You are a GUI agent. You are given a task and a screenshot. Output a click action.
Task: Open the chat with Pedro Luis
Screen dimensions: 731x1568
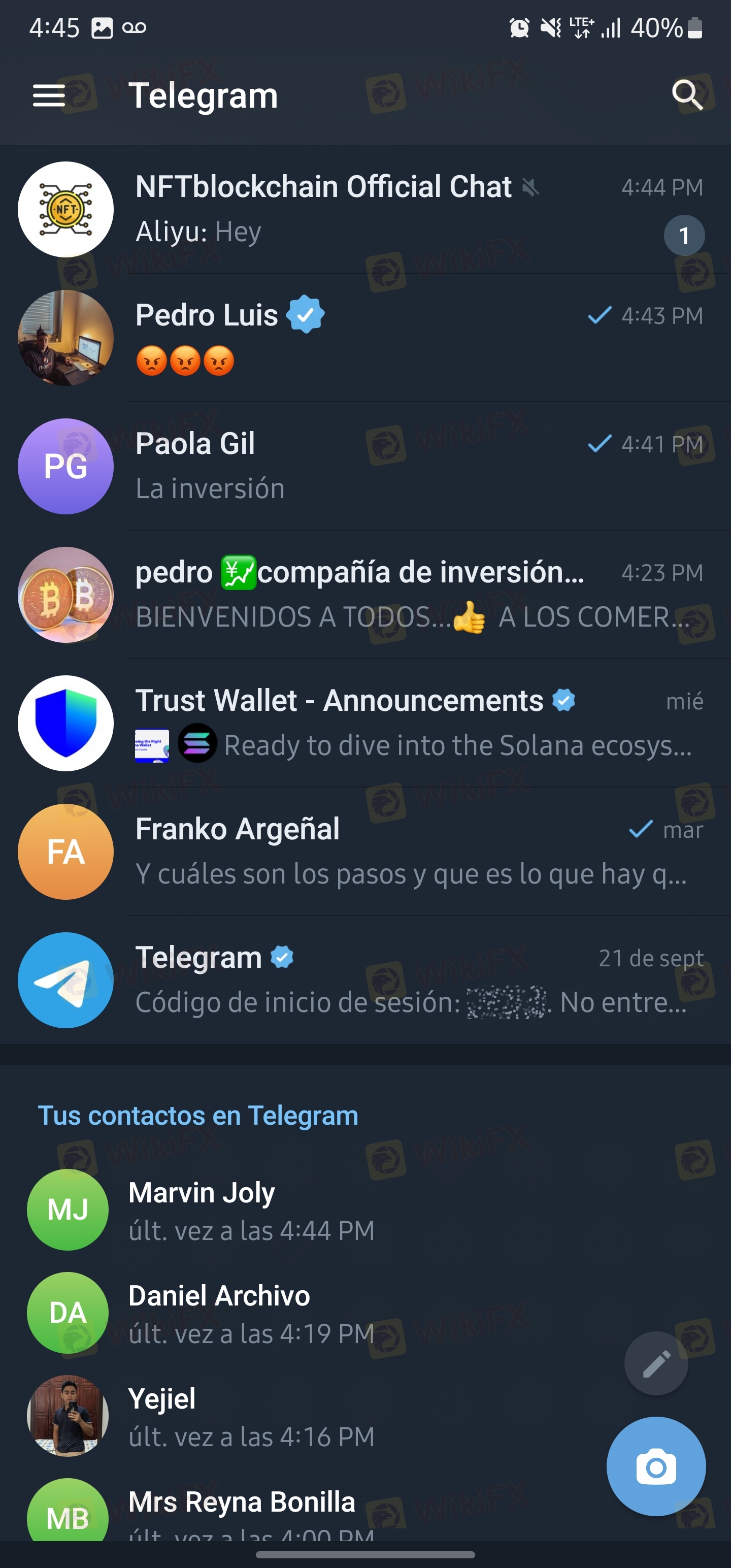(365, 337)
